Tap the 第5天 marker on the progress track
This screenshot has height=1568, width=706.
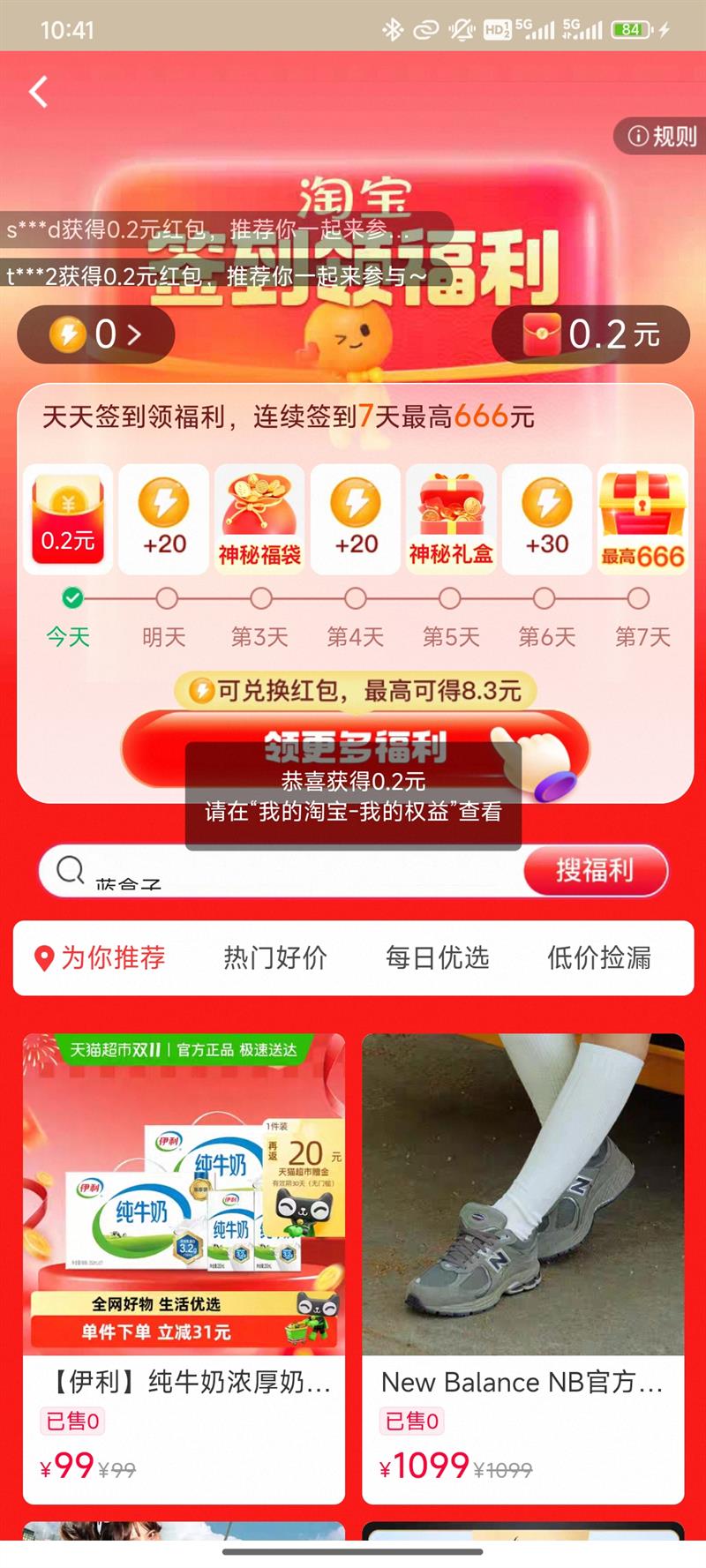pos(449,597)
